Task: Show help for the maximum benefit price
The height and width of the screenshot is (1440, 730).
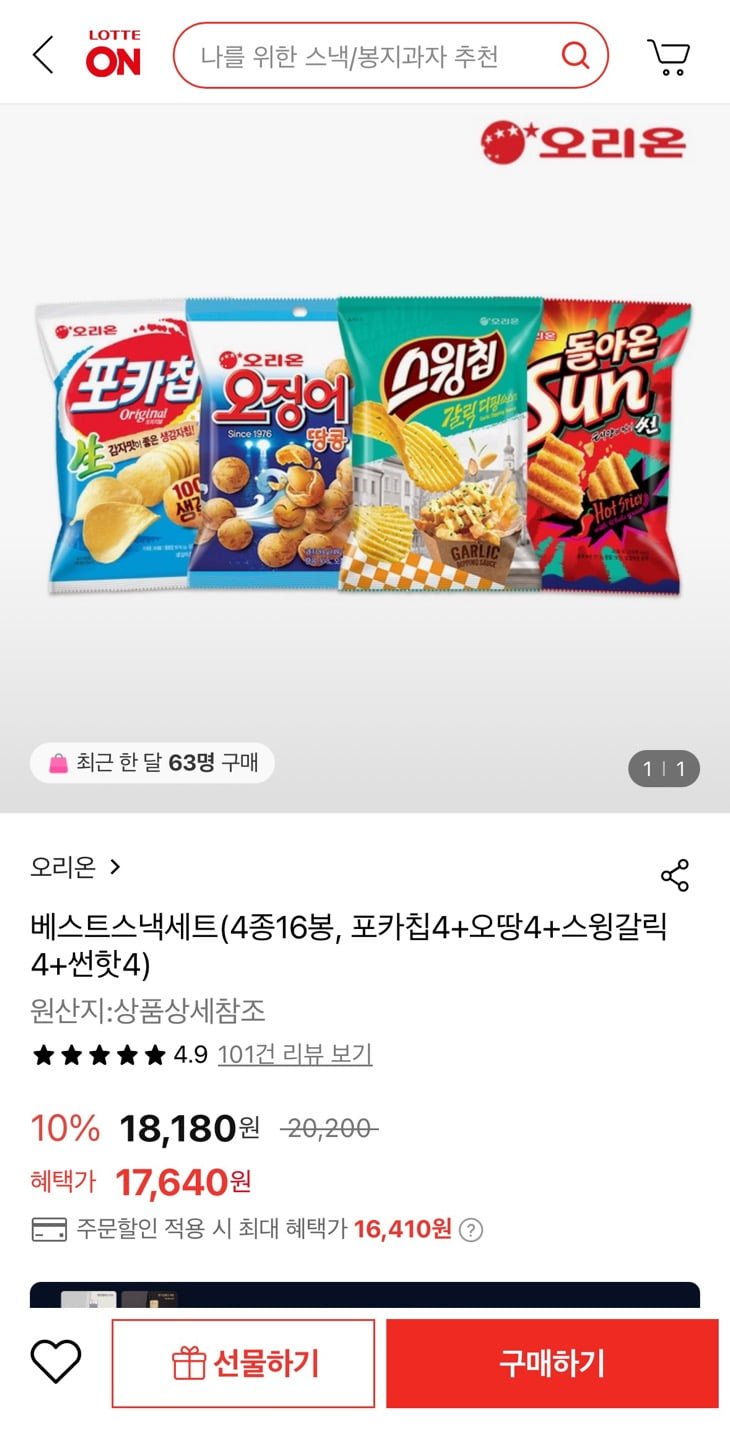Action: click(x=471, y=1230)
